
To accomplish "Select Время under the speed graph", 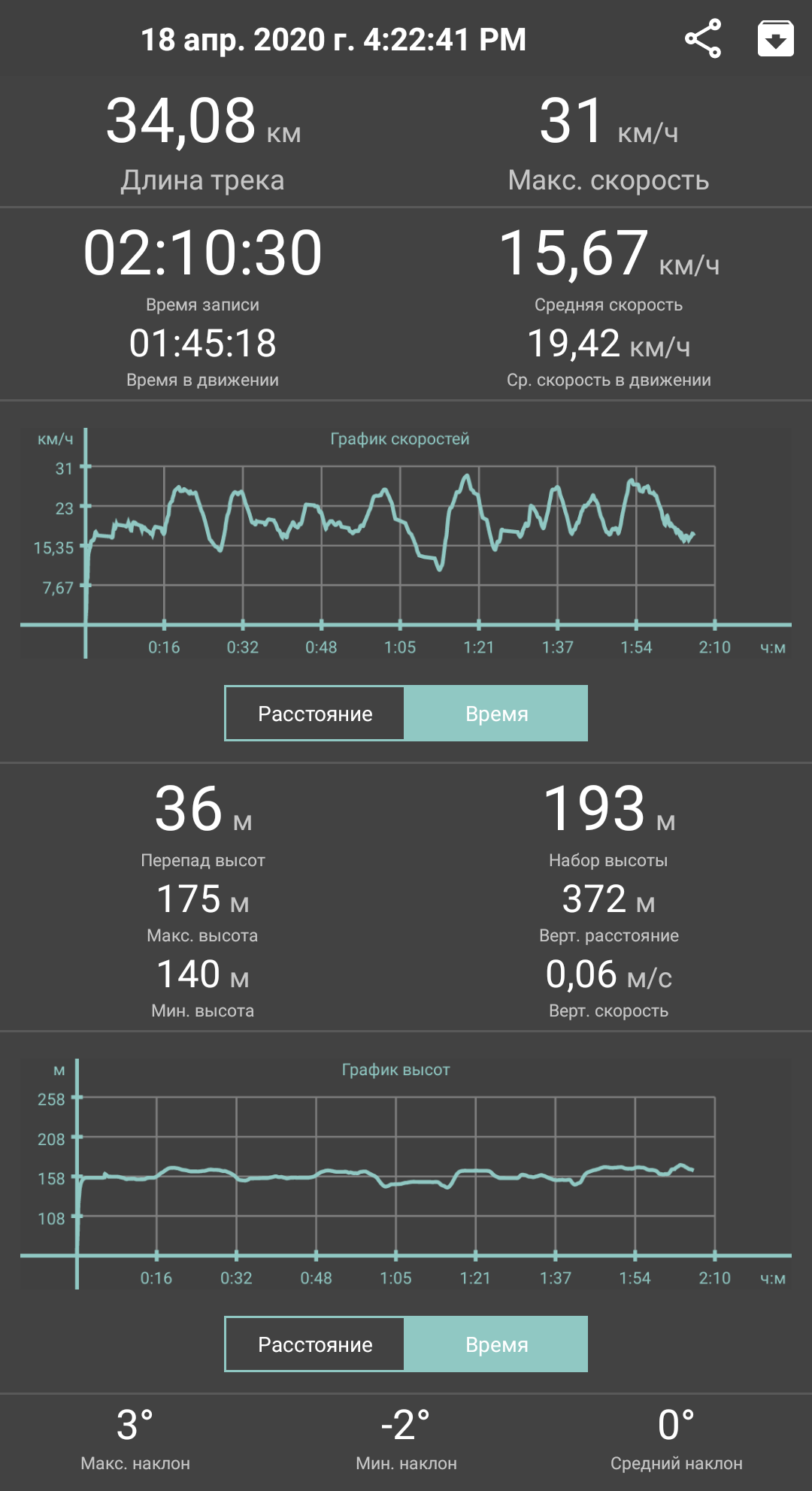I will (x=496, y=714).
